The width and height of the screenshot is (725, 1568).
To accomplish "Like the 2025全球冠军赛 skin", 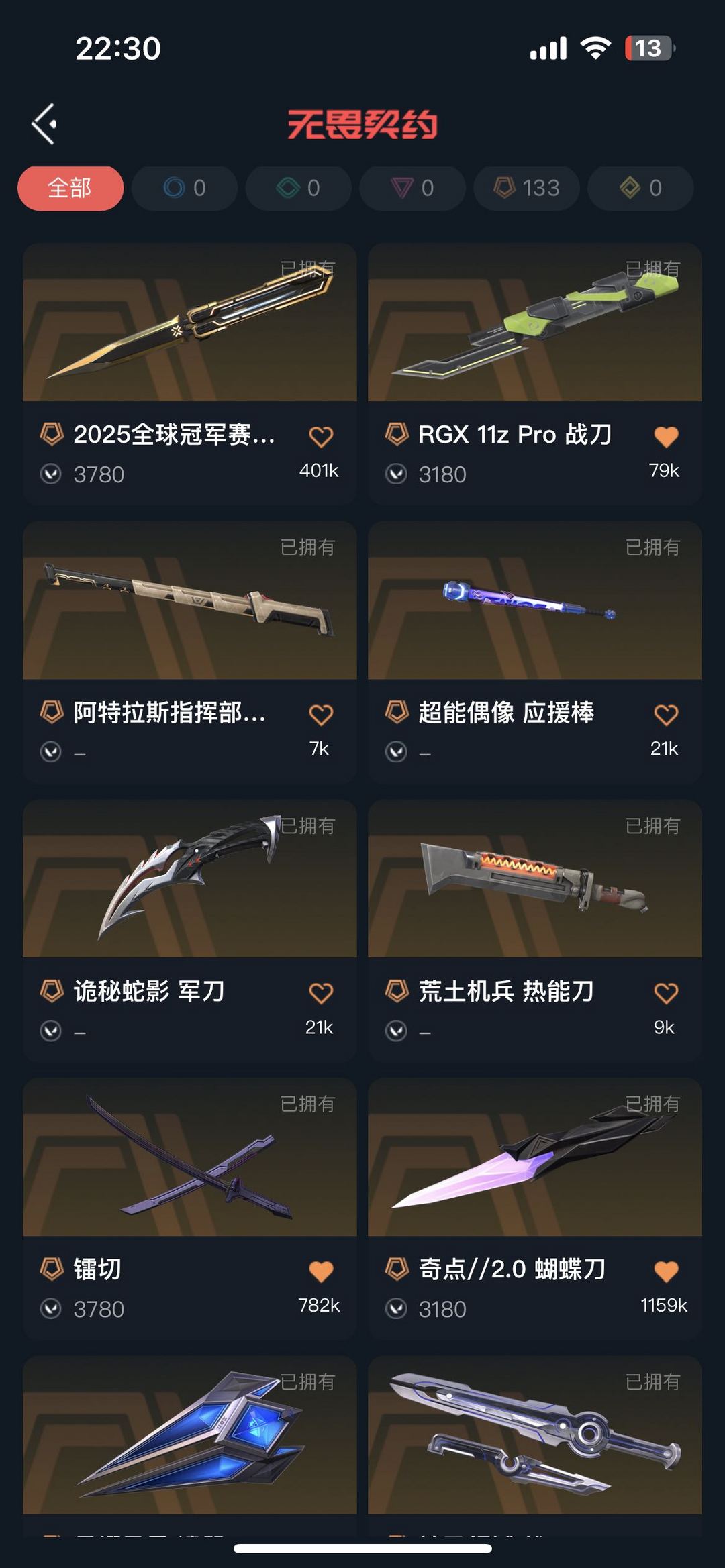I will pos(321,437).
